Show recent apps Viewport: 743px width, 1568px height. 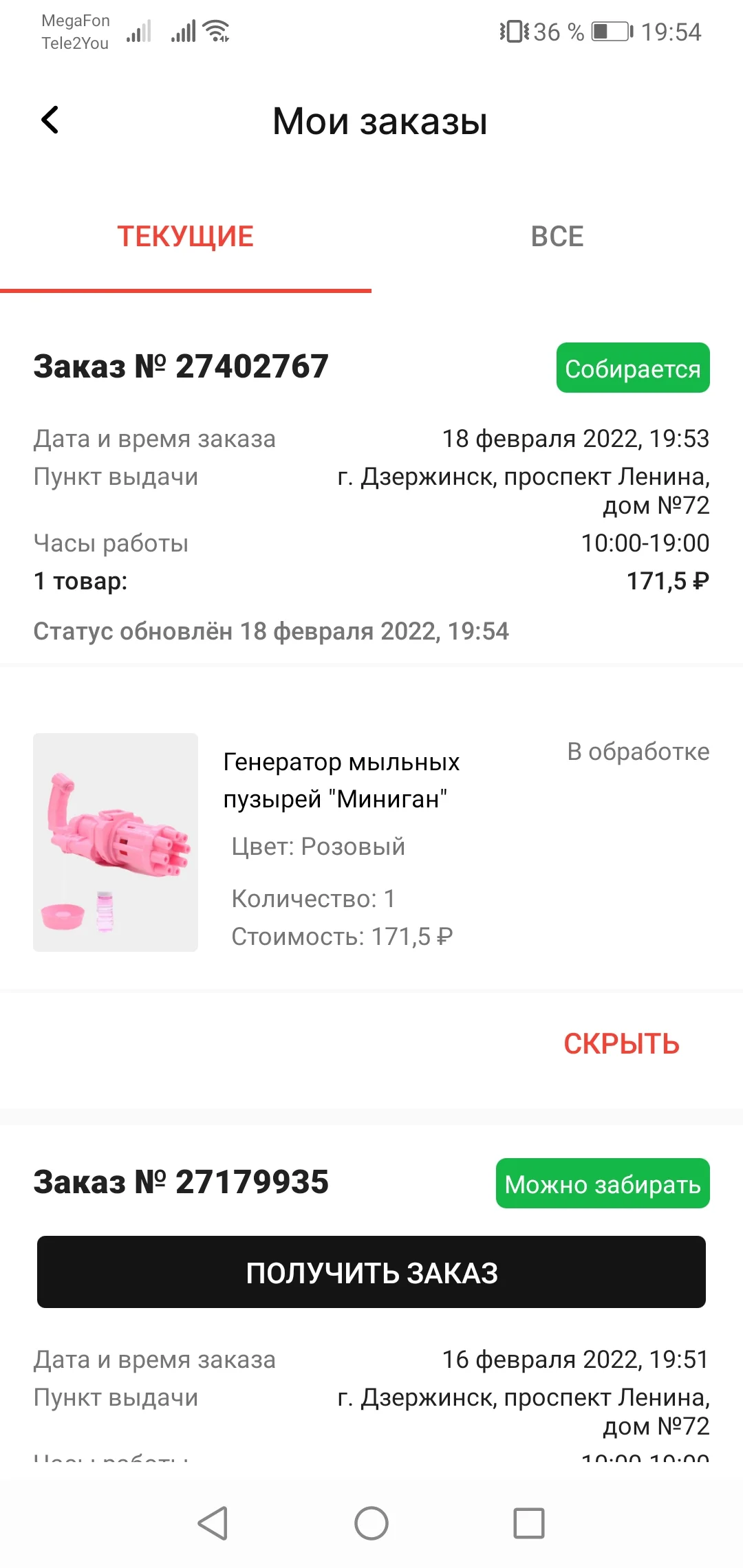(528, 1523)
